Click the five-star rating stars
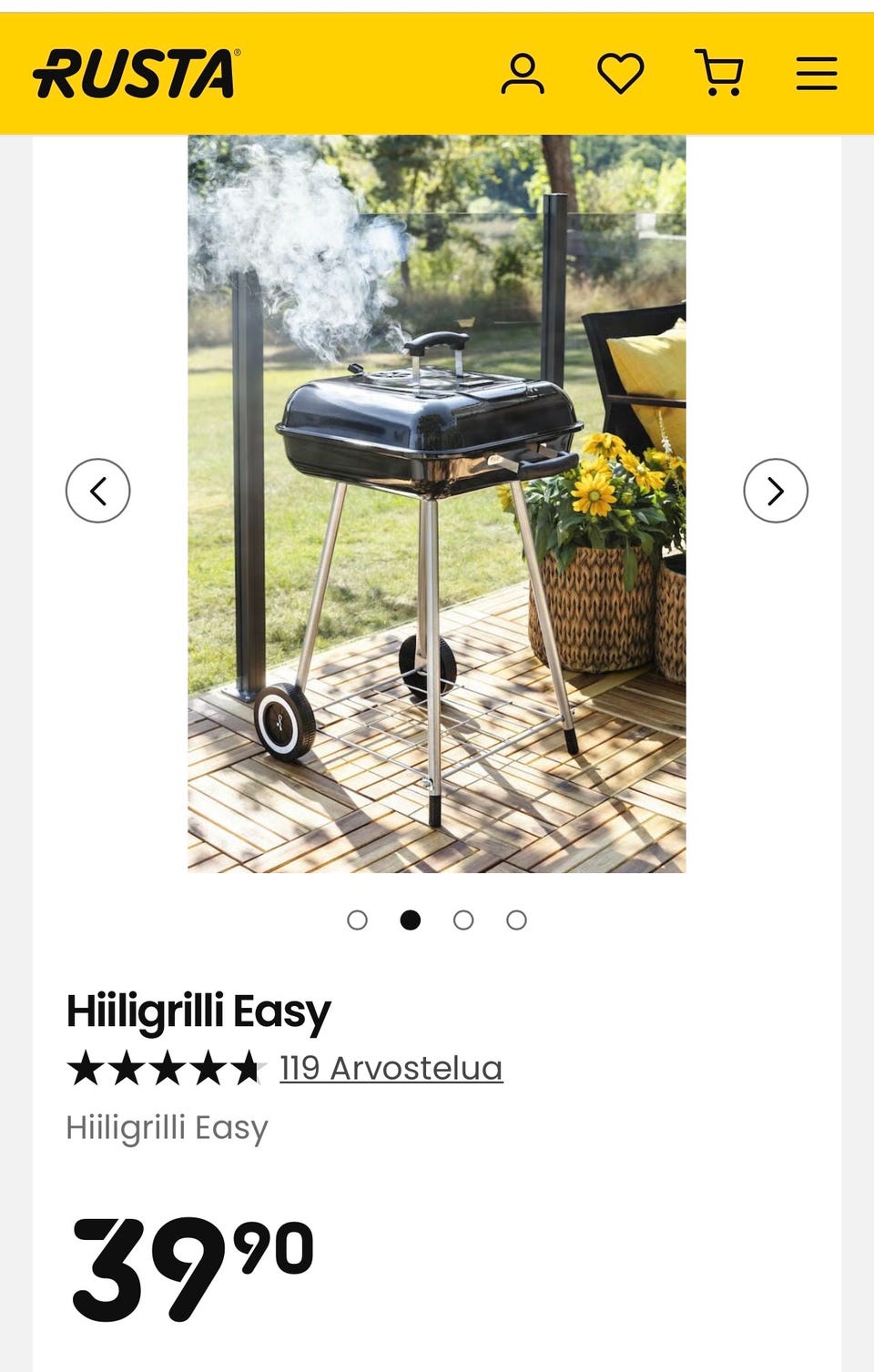Image resolution: width=874 pixels, height=1372 pixels. pyautogui.click(x=165, y=1067)
